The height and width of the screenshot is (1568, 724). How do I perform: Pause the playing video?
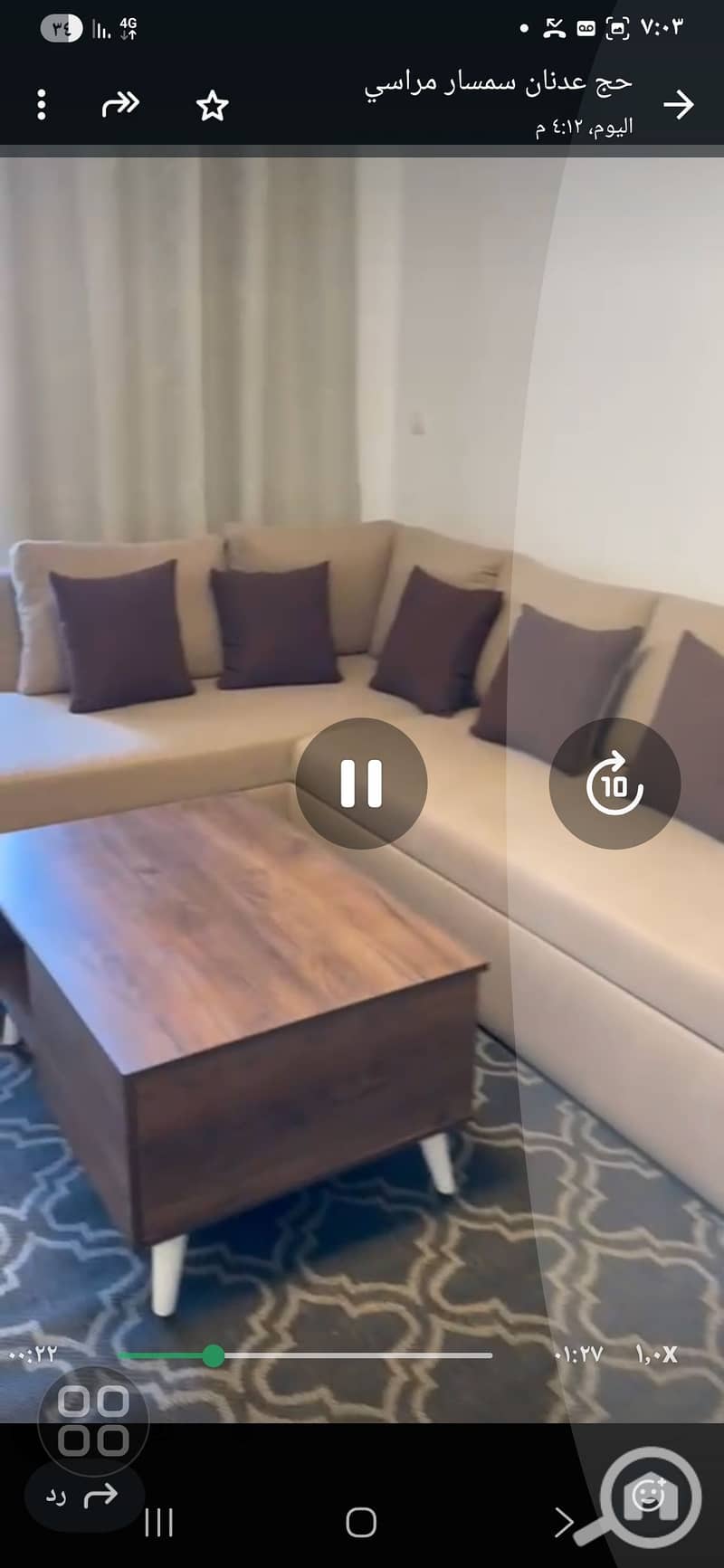tap(361, 783)
